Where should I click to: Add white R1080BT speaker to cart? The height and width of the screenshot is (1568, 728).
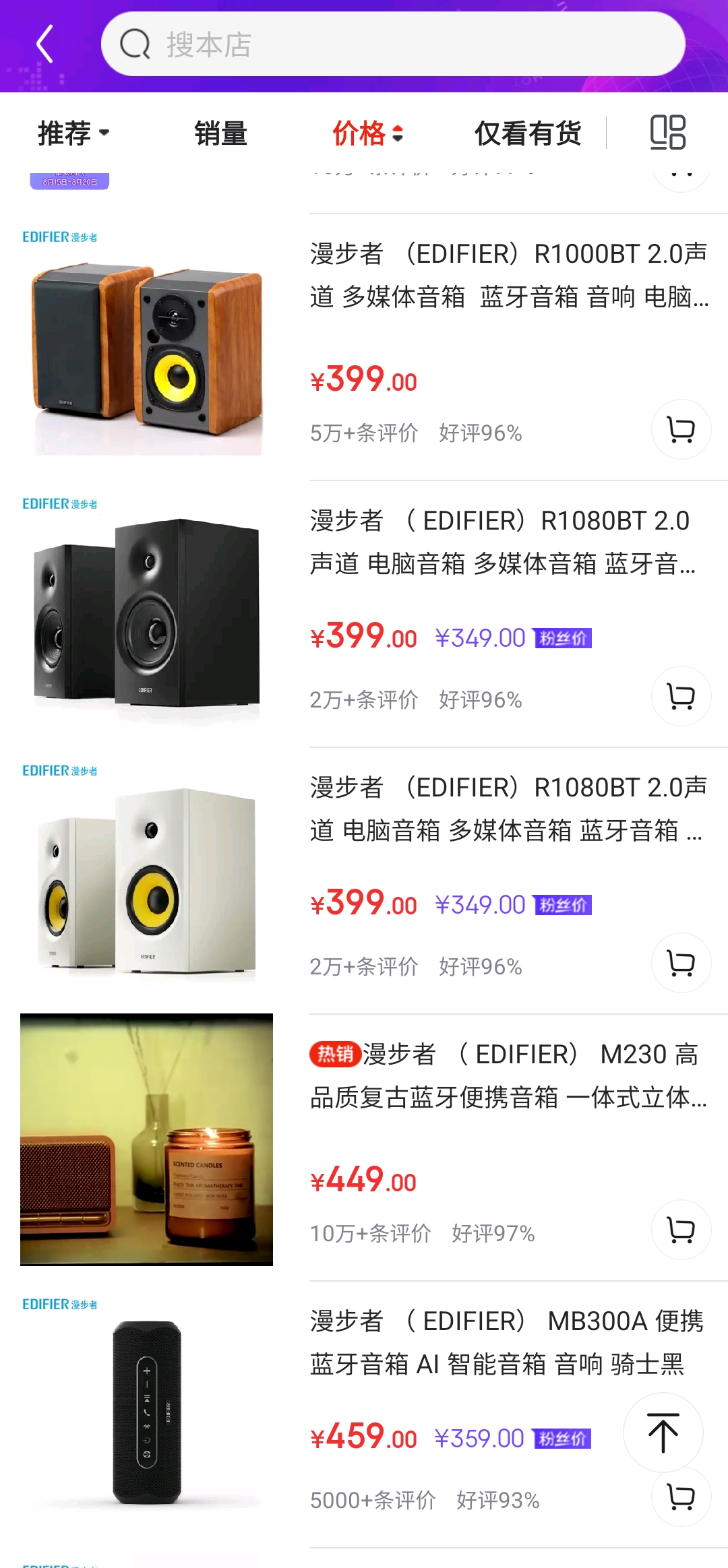pyautogui.click(x=681, y=964)
